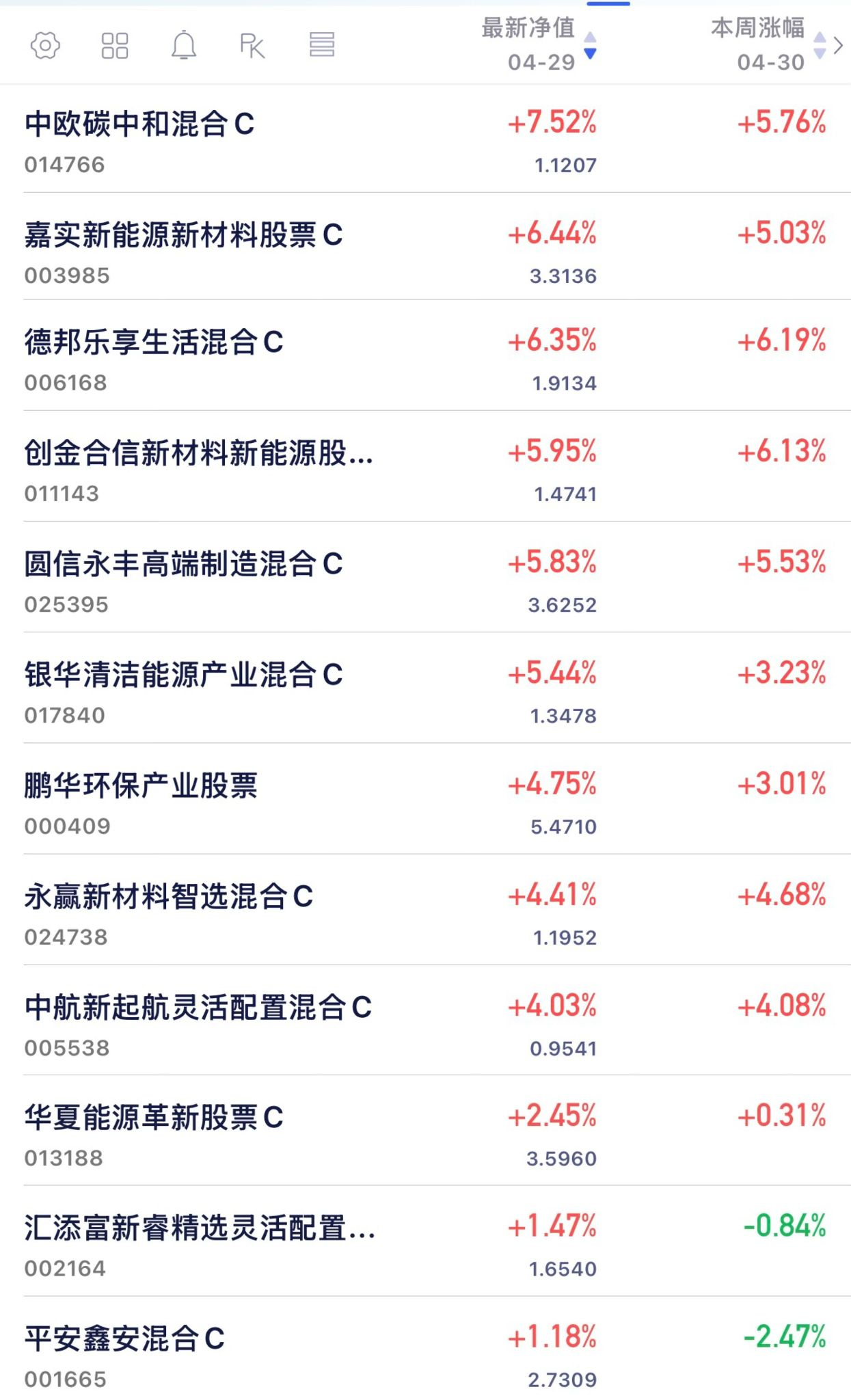Sort by 本周涨幅 column
The width and height of the screenshot is (851, 1400).
[768, 44]
